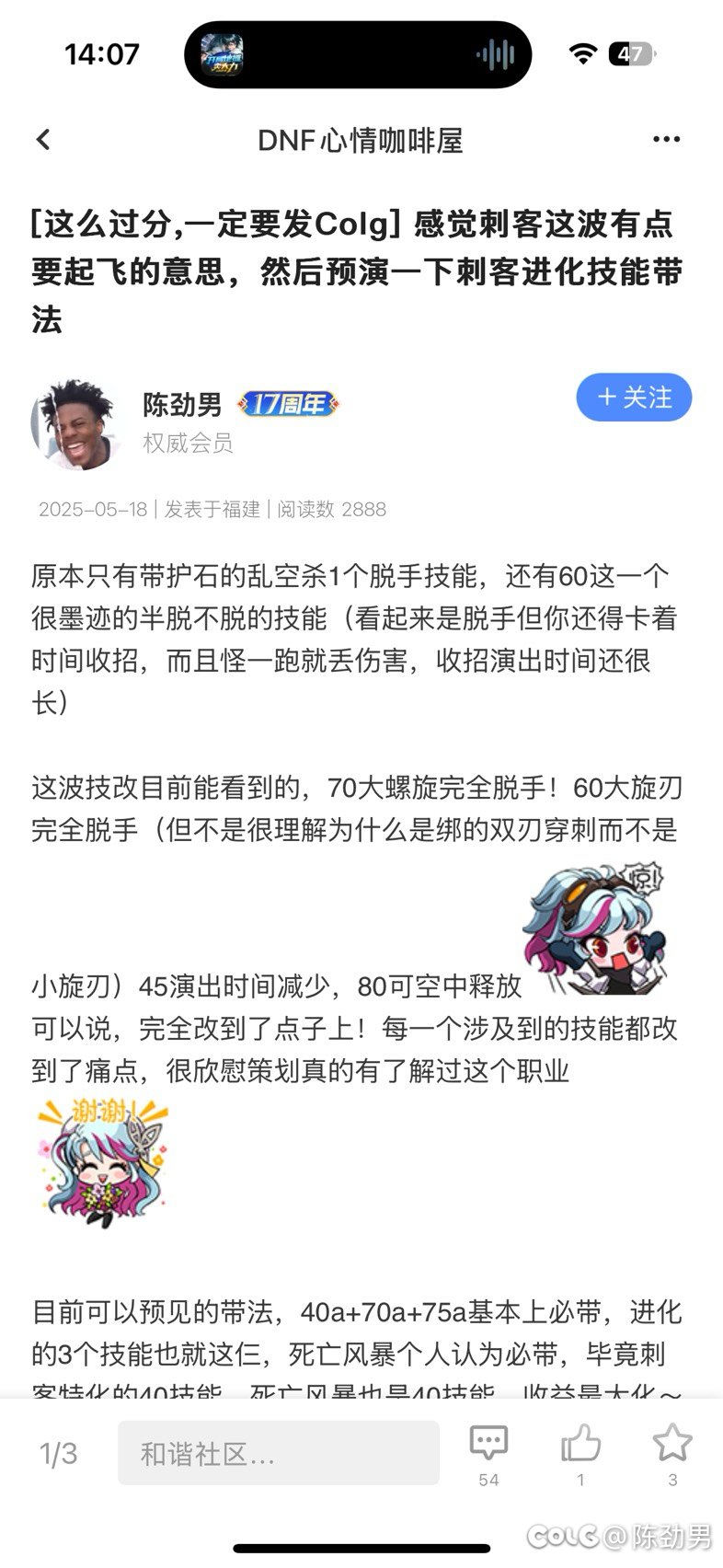
Task: Open the three-dot overflow menu
Action: 666,140
